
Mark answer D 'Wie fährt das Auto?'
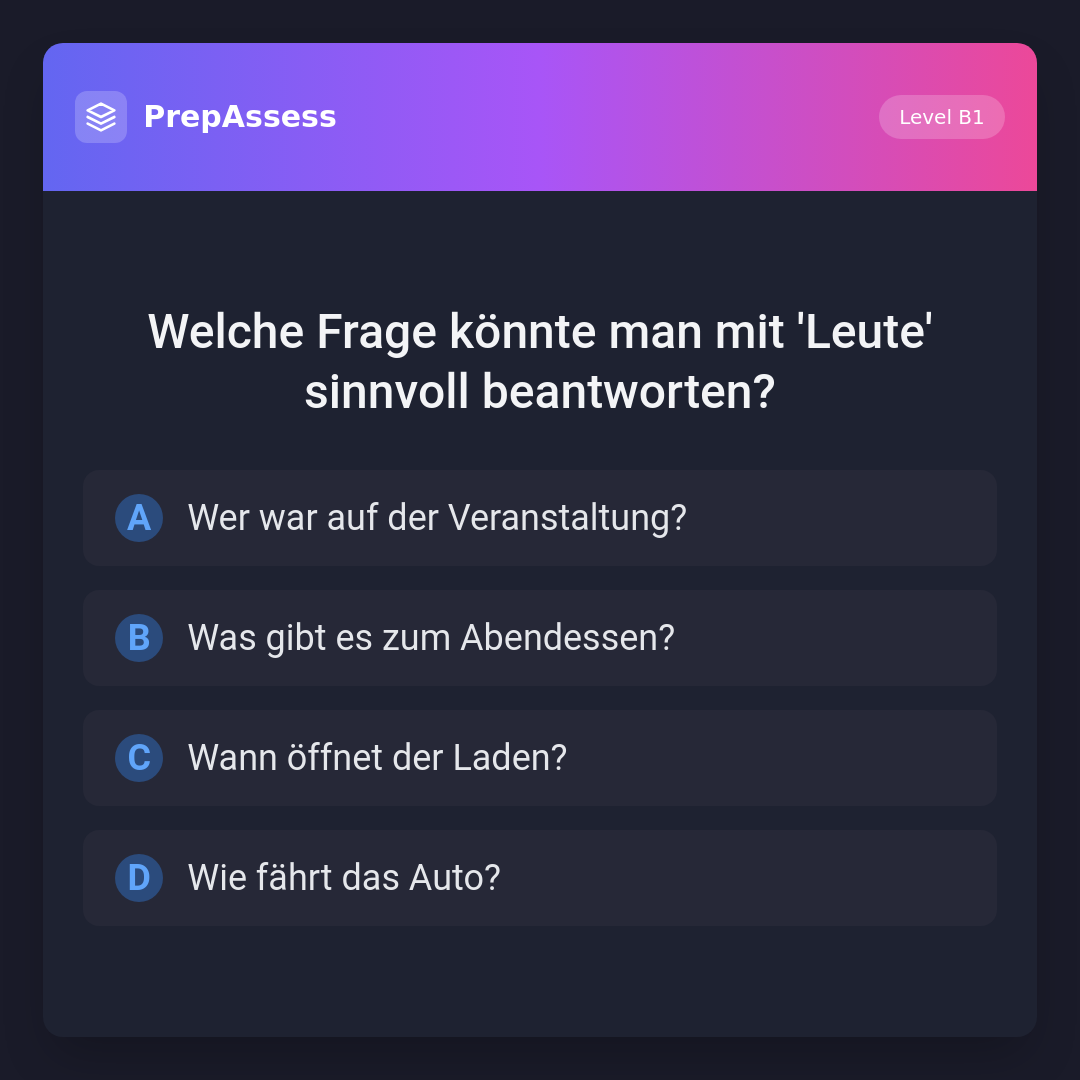pyautogui.click(x=540, y=878)
